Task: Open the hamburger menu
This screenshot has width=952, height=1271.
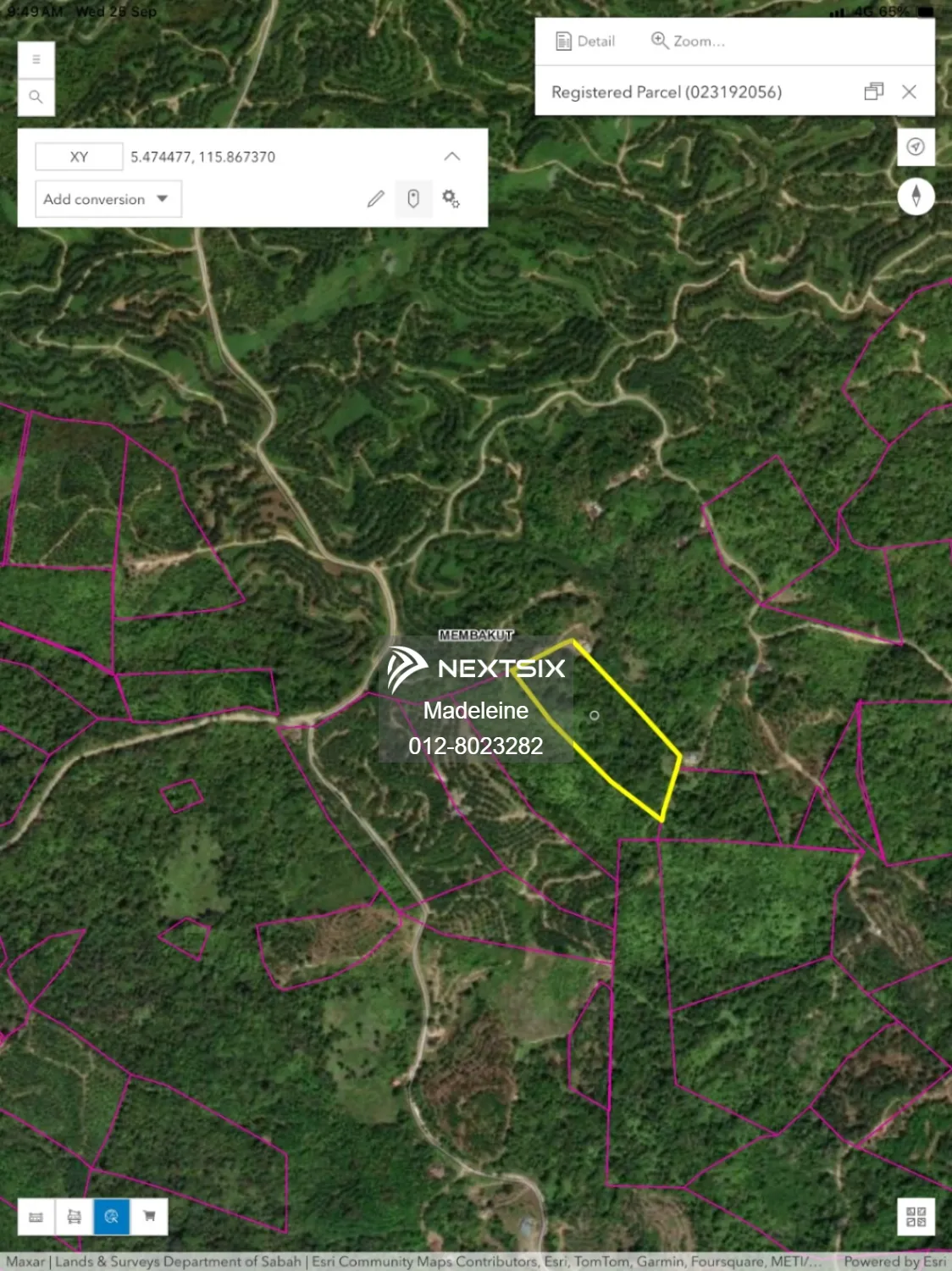Action: click(x=36, y=59)
